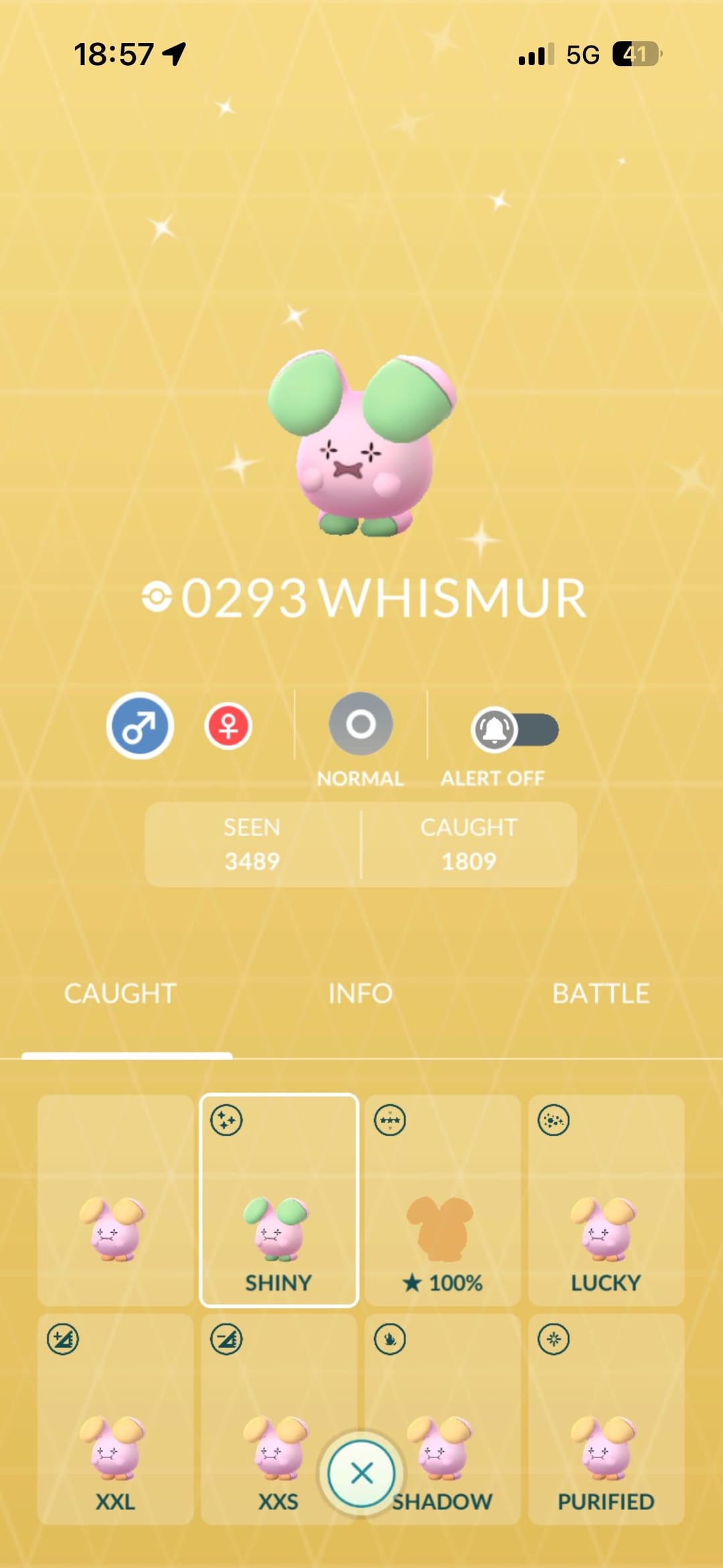This screenshot has height=1568, width=723.
Task: Tap the Normal form button
Action: pos(360,725)
